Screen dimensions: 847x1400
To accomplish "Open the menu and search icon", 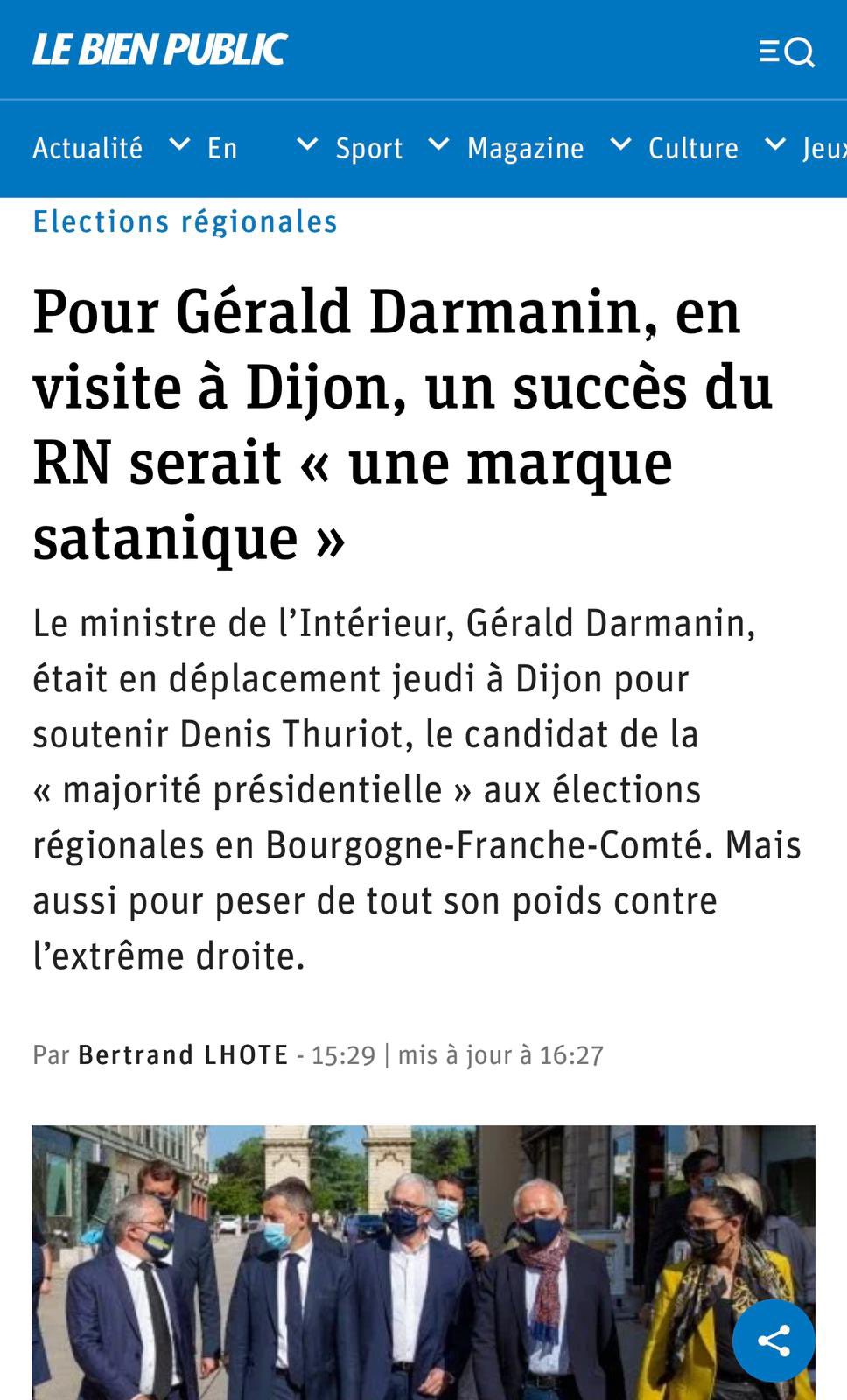I will click(787, 52).
